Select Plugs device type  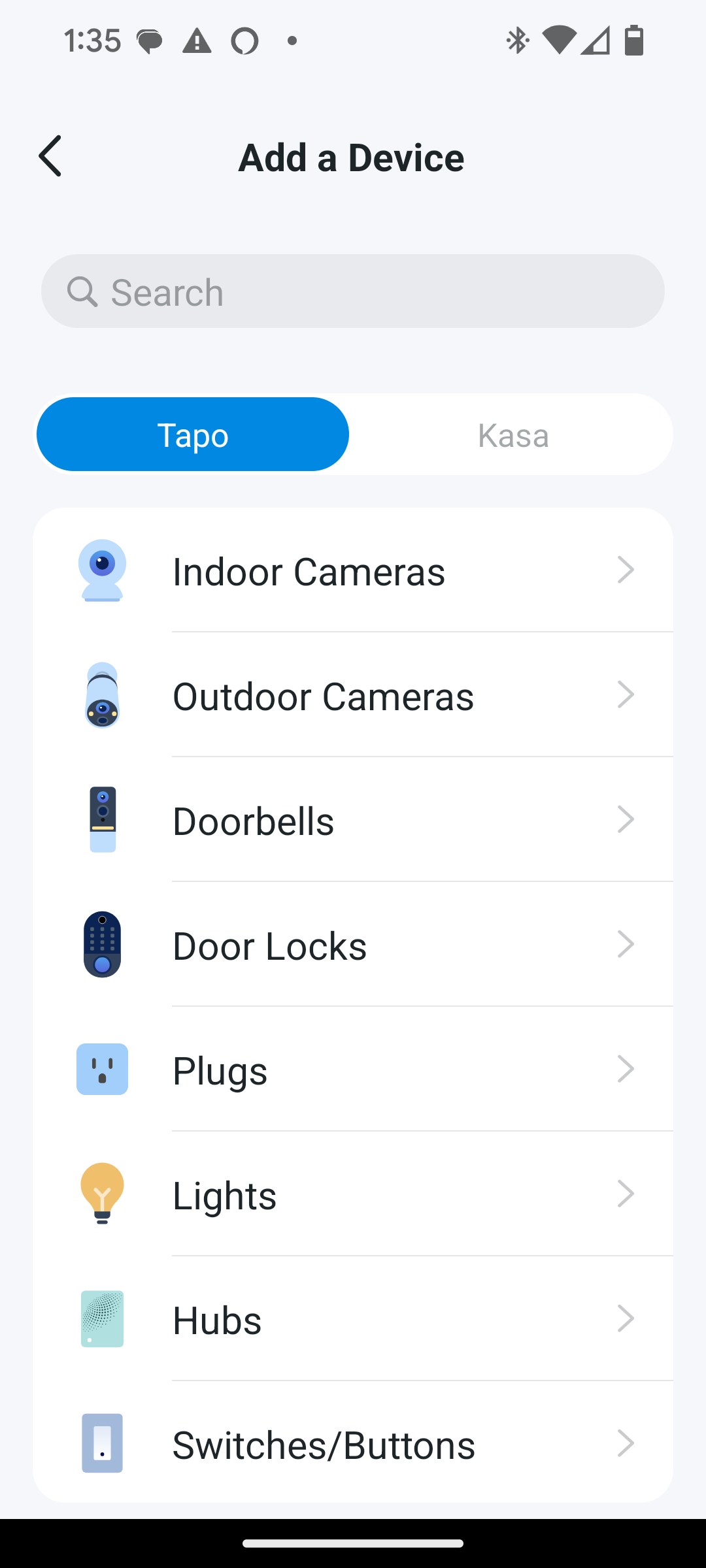tap(353, 1070)
